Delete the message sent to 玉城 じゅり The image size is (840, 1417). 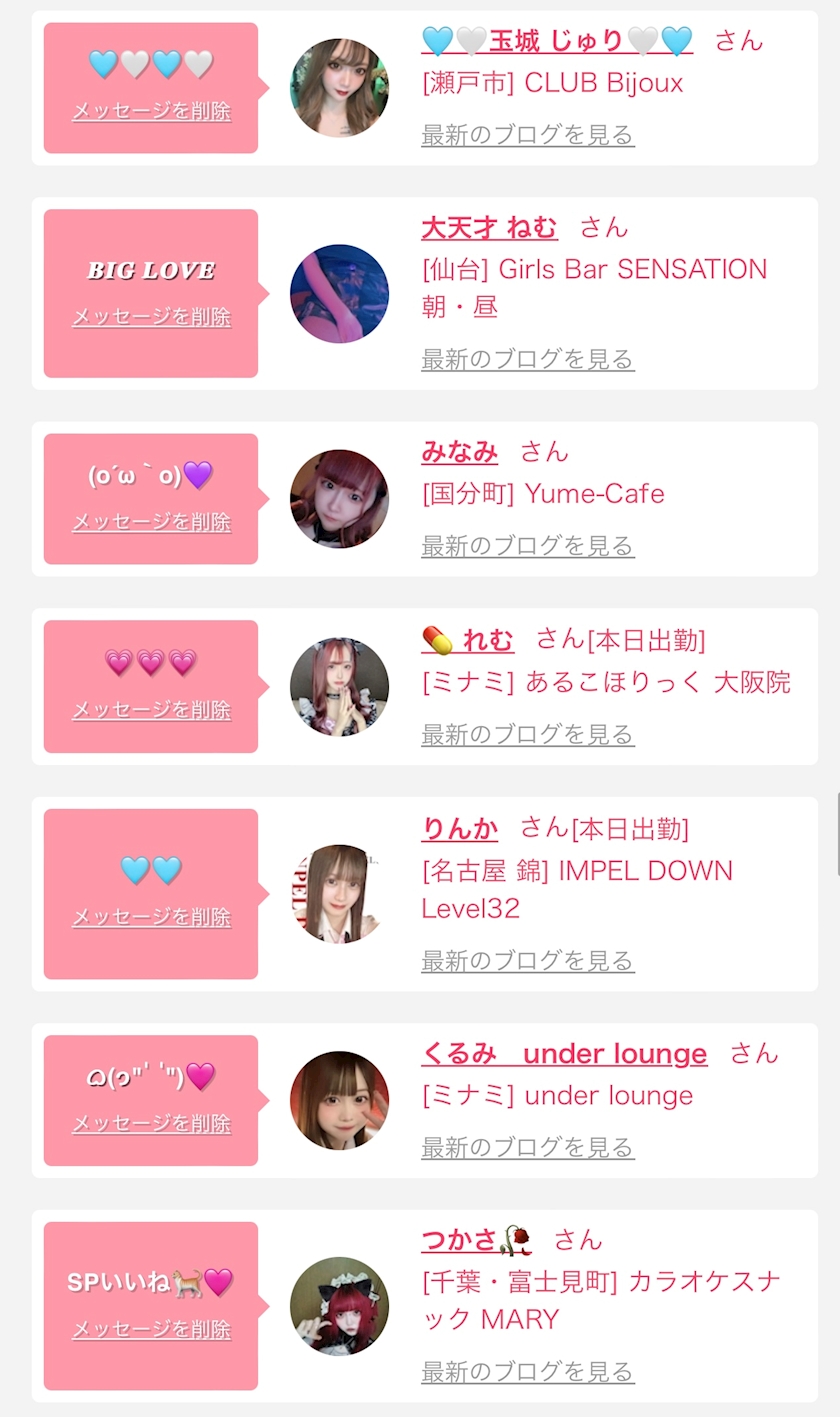point(151,111)
